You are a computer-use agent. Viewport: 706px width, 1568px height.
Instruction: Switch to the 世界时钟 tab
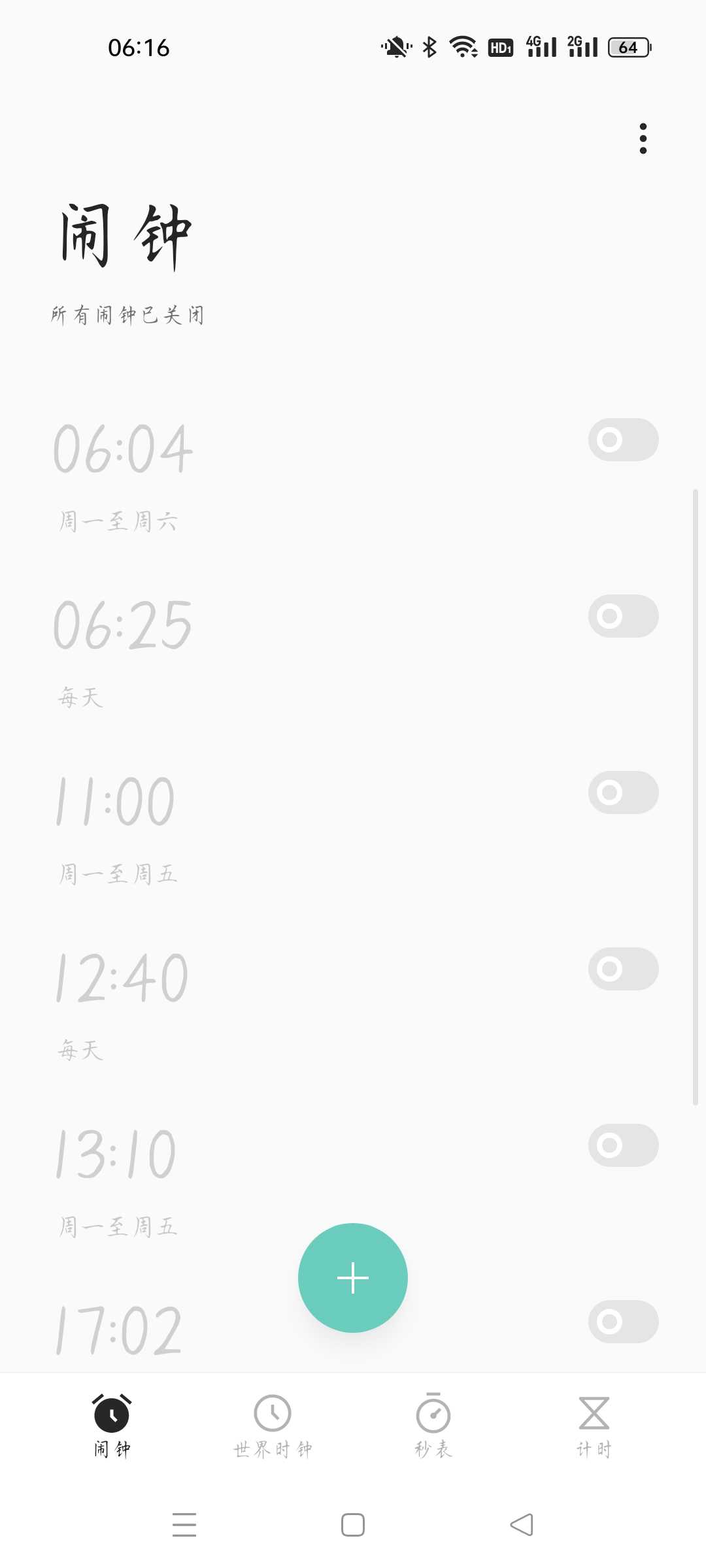pos(273,1427)
